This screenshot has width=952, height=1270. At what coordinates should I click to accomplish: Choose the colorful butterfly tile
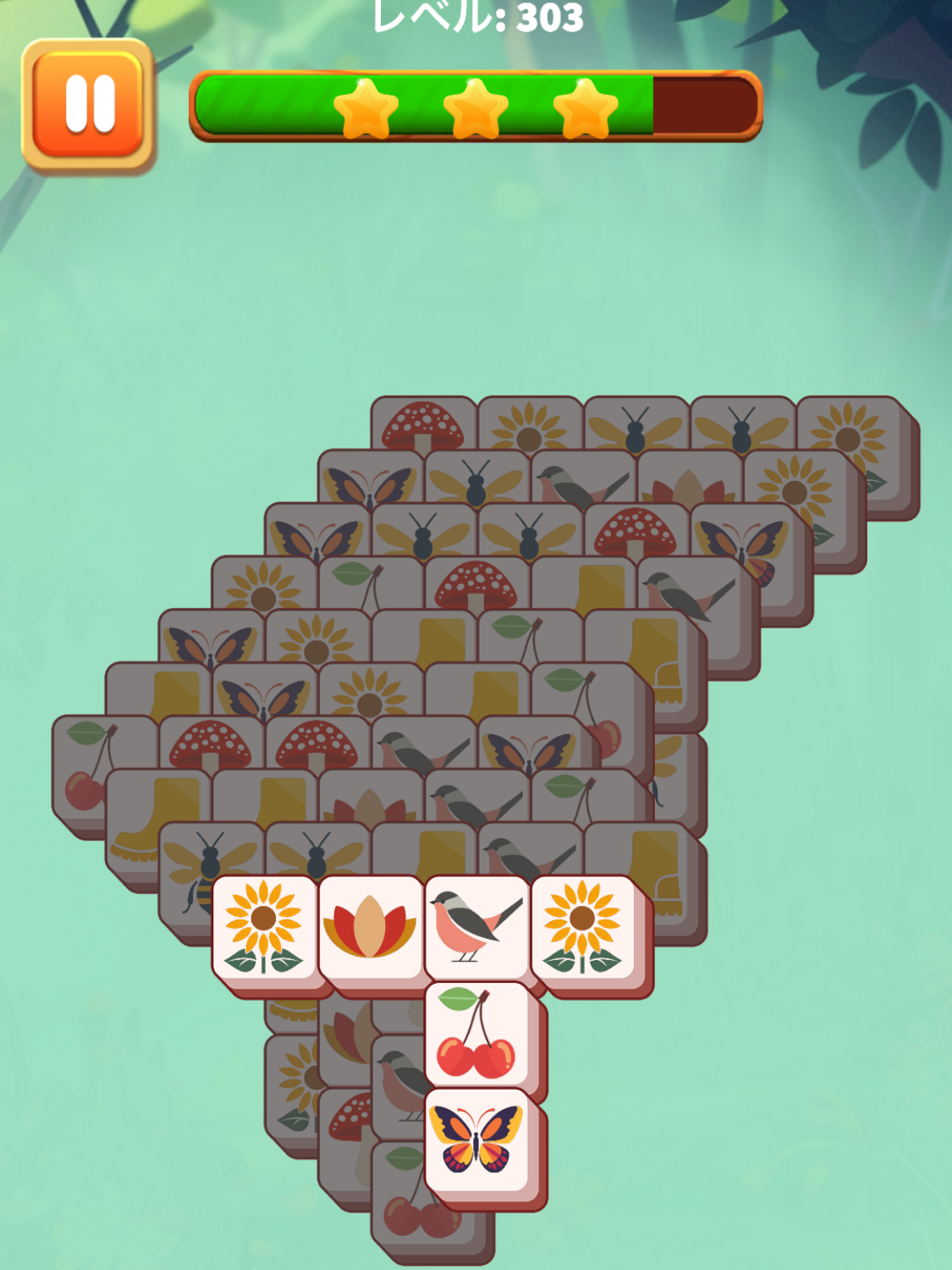point(476,1140)
